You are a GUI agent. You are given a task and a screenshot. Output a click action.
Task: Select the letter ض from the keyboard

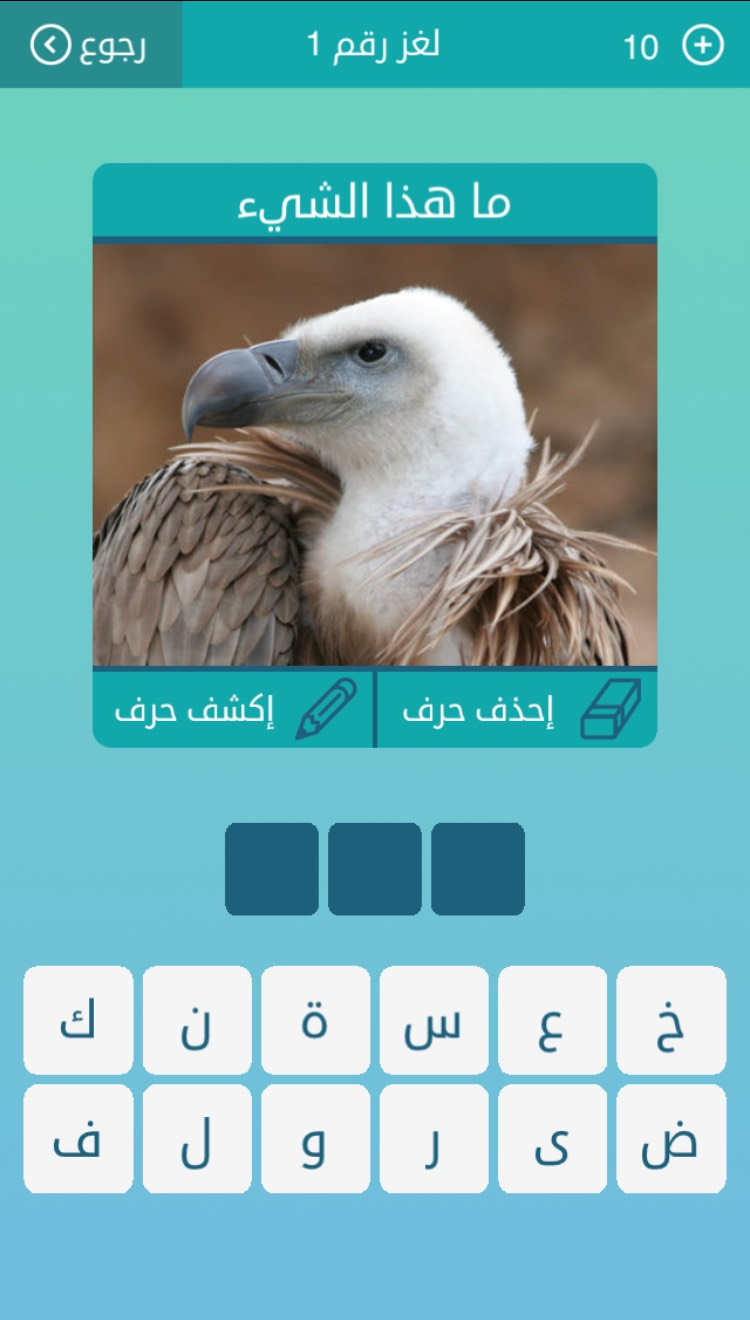point(672,1138)
